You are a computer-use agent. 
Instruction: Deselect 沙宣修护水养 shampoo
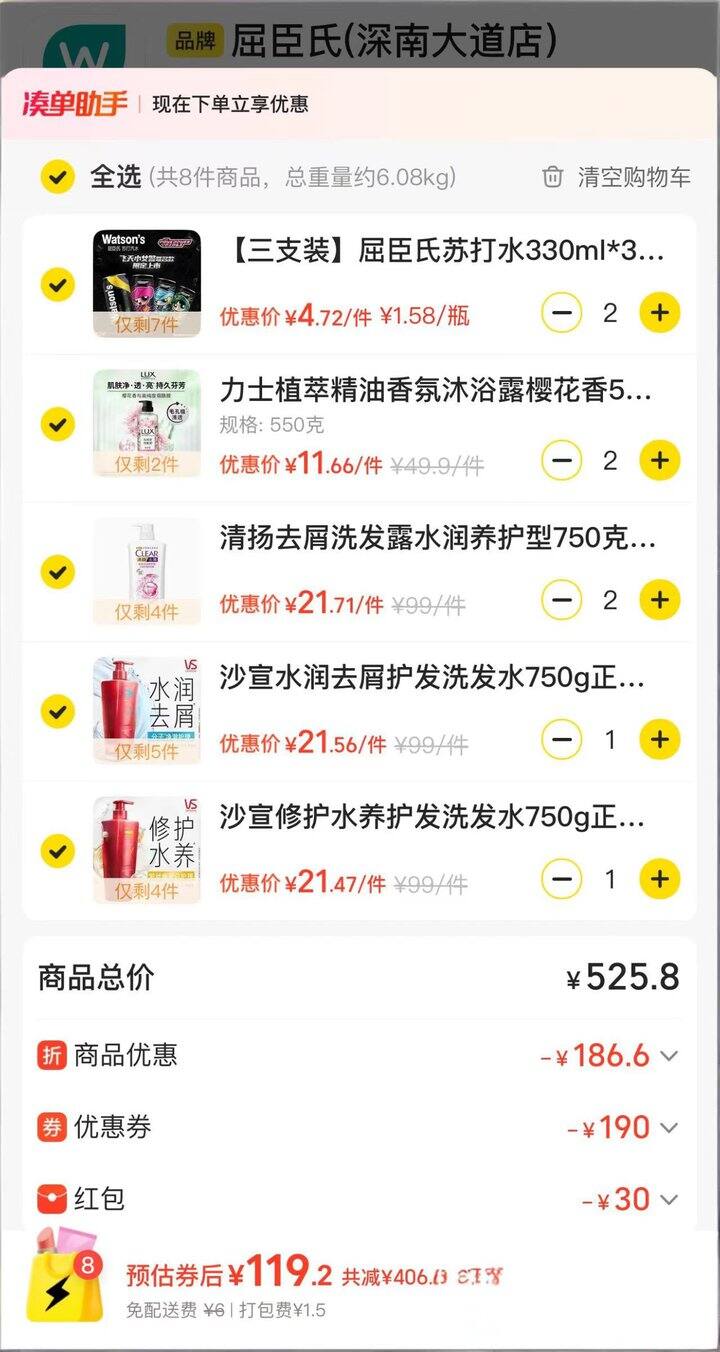coord(58,851)
